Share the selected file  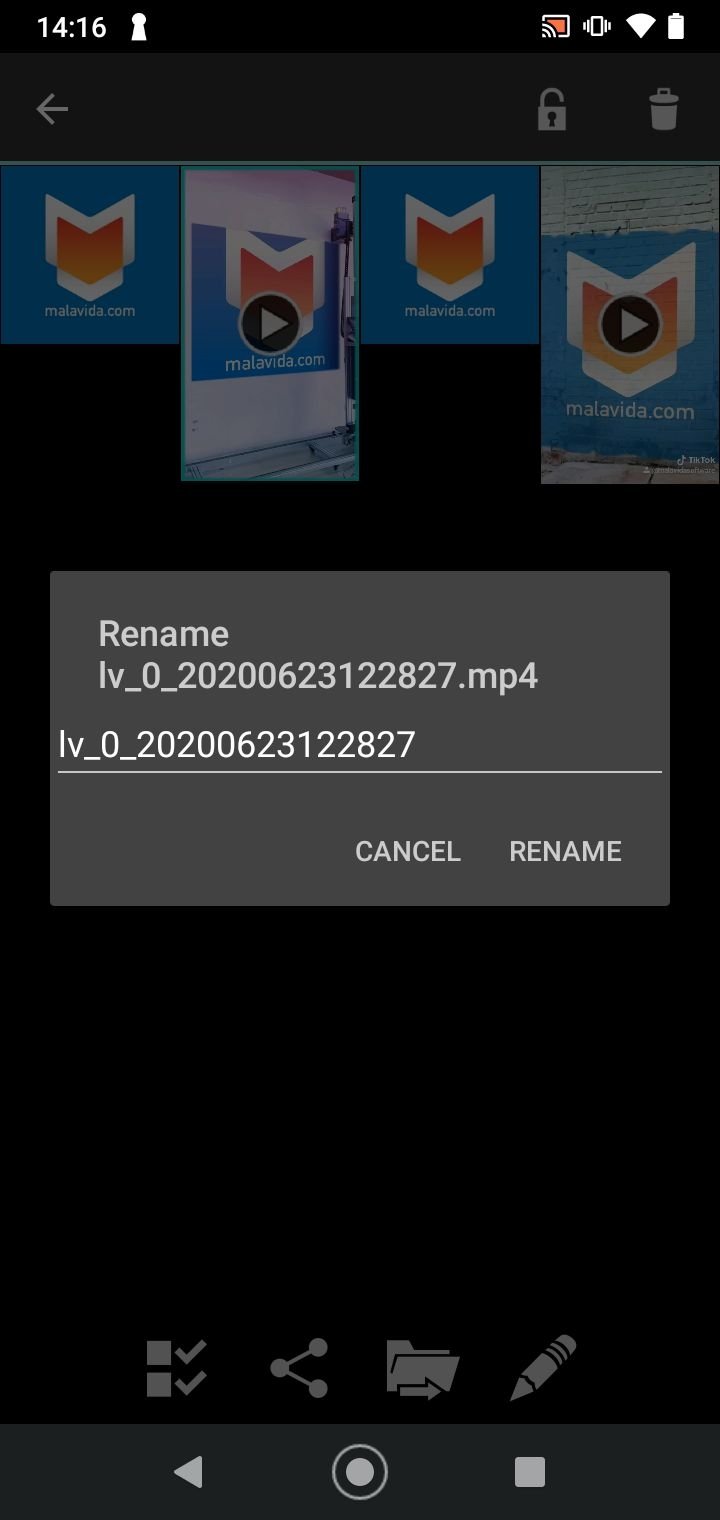point(299,1368)
